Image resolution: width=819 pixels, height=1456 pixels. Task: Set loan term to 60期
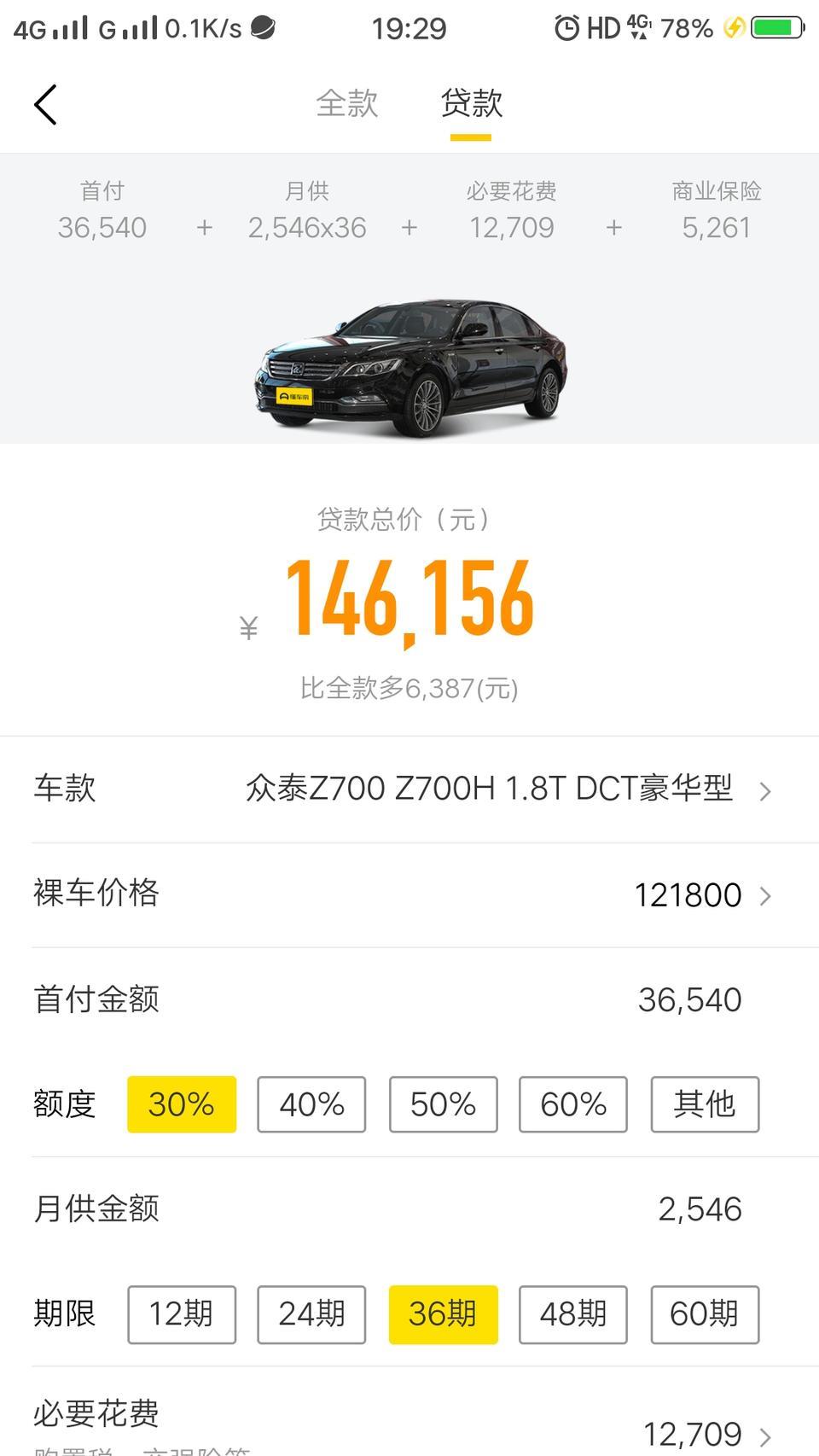705,1314
